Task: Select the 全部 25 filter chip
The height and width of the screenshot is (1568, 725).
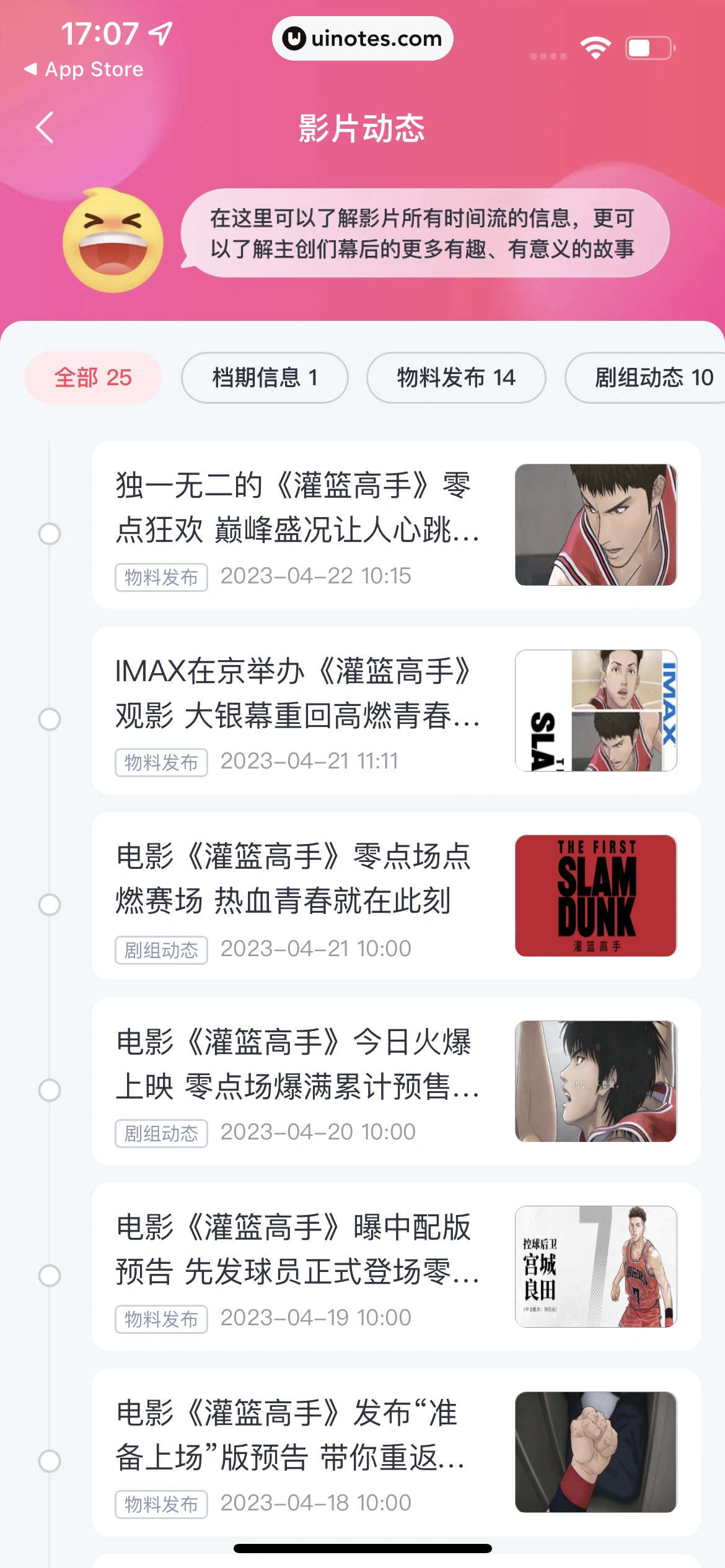Action: (93, 378)
